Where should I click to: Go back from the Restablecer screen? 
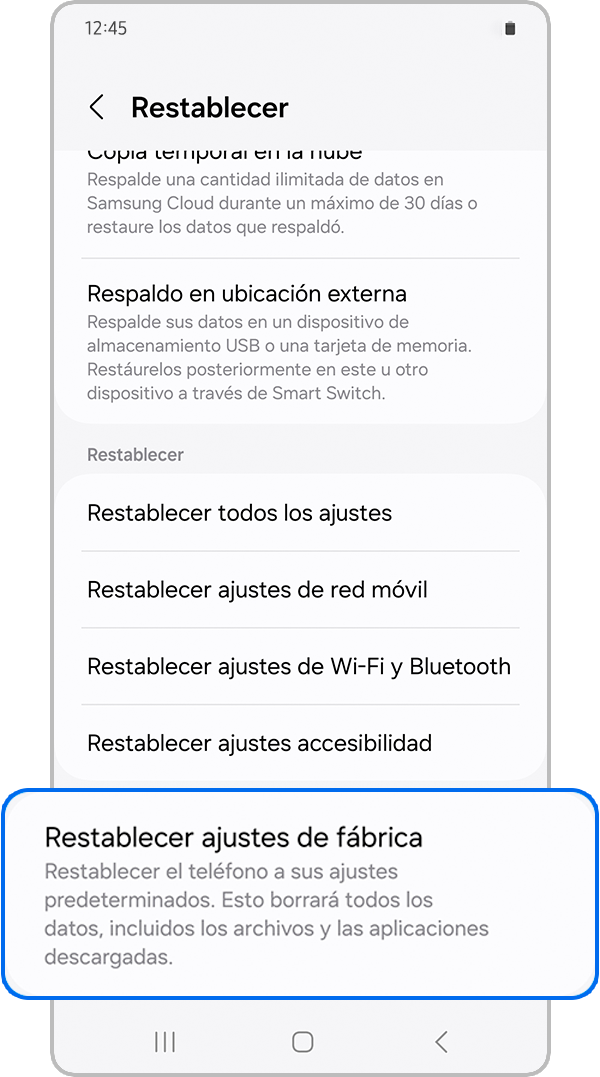coord(97,108)
